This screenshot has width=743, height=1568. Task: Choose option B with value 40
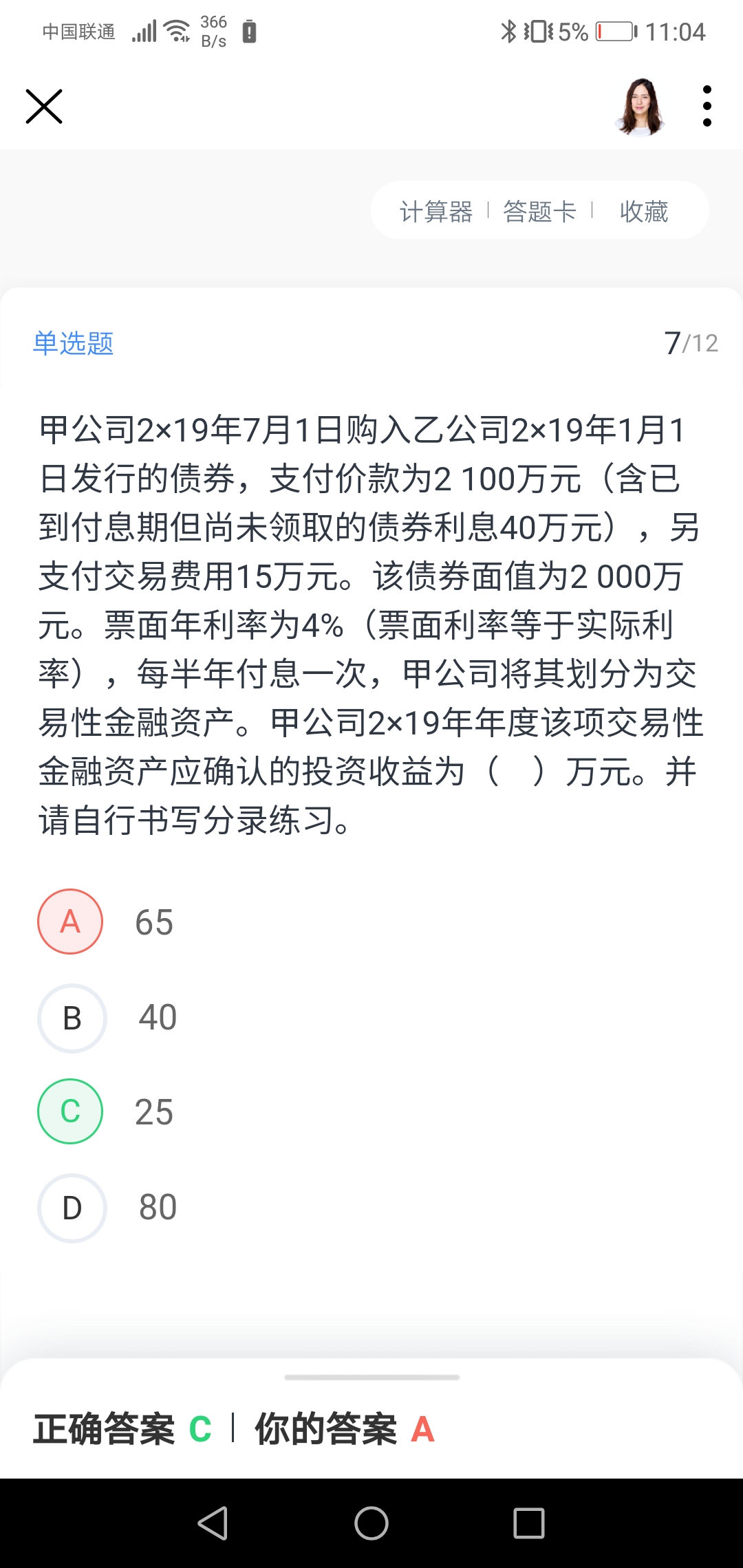(x=72, y=1018)
